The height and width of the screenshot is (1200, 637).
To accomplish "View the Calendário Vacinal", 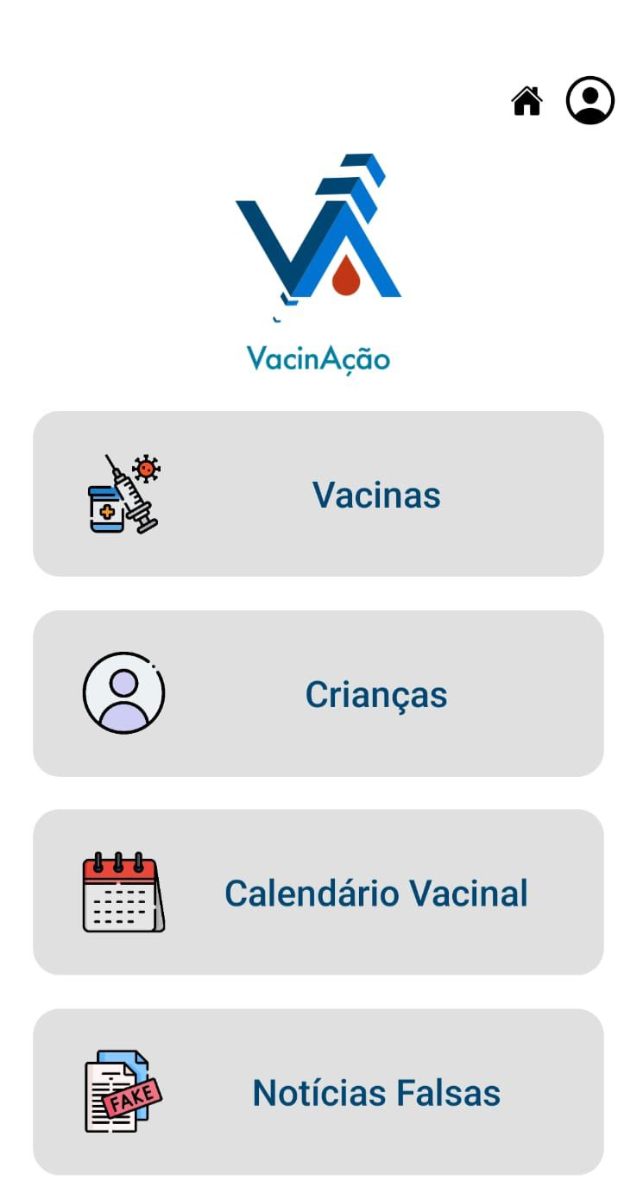I will pyautogui.click(x=318, y=892).
